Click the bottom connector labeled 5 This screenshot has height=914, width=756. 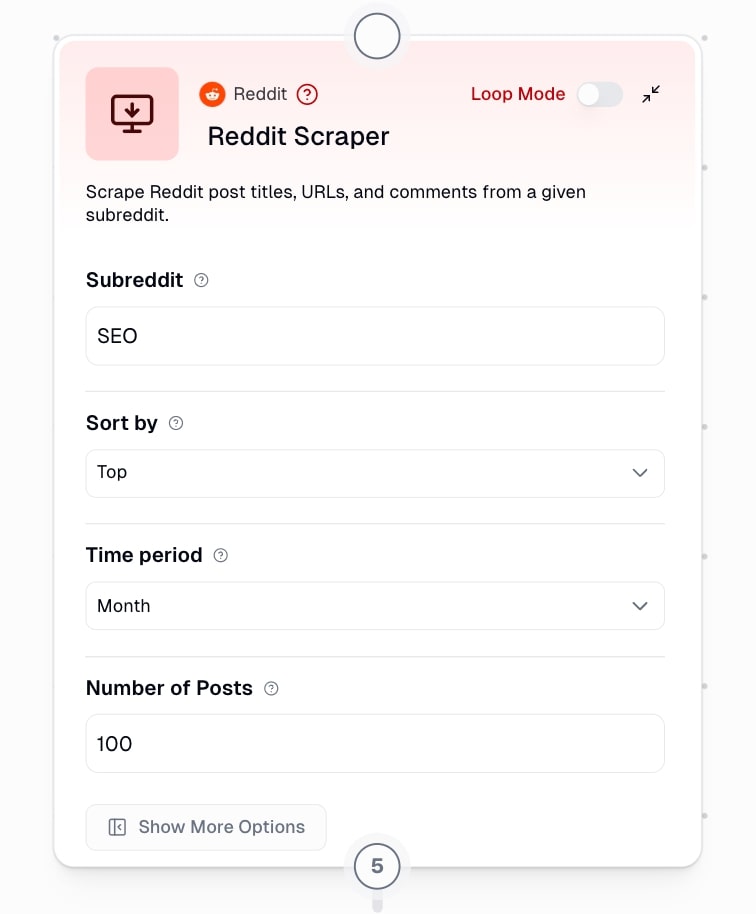coord(377,866)
